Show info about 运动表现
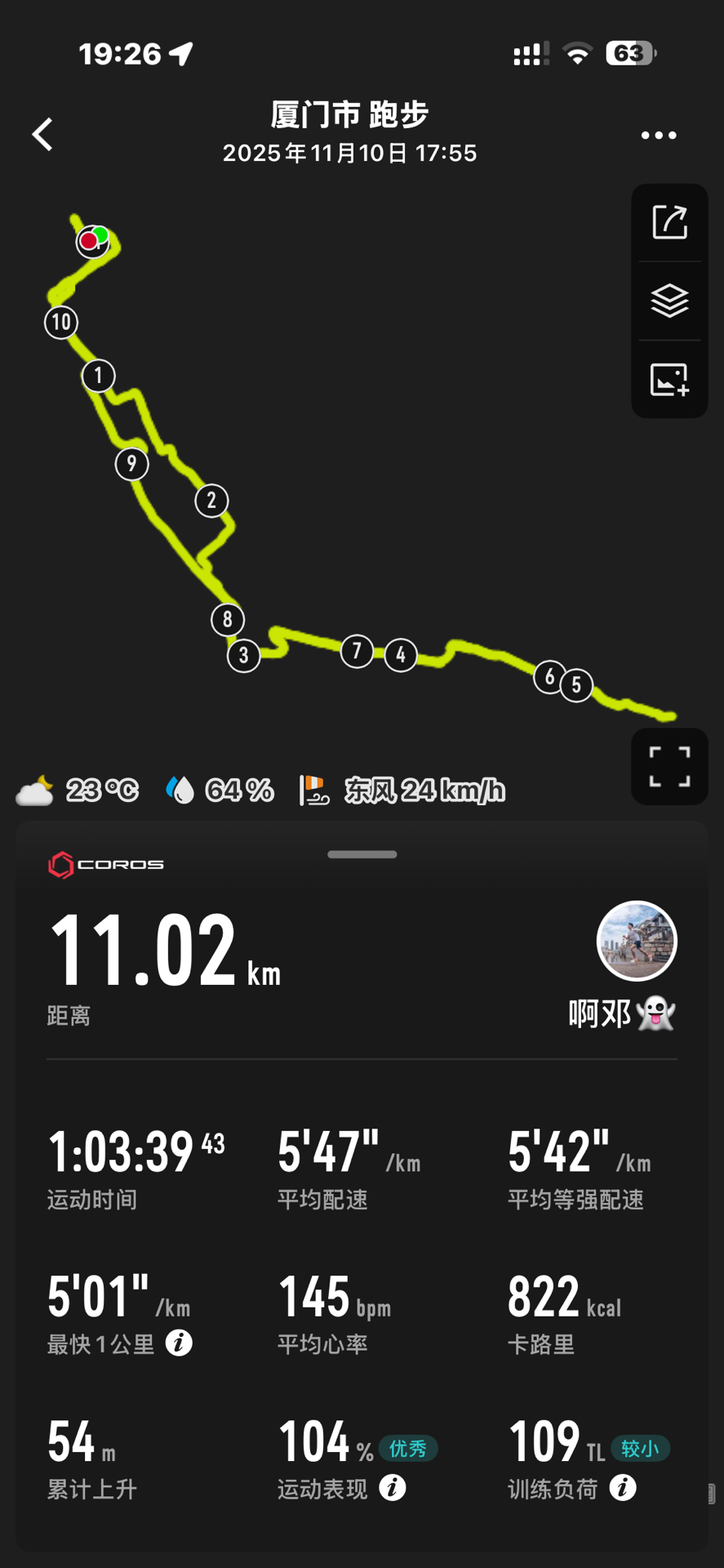The height and width of the screenshot is (1568, 724). tap(393, 1488)
